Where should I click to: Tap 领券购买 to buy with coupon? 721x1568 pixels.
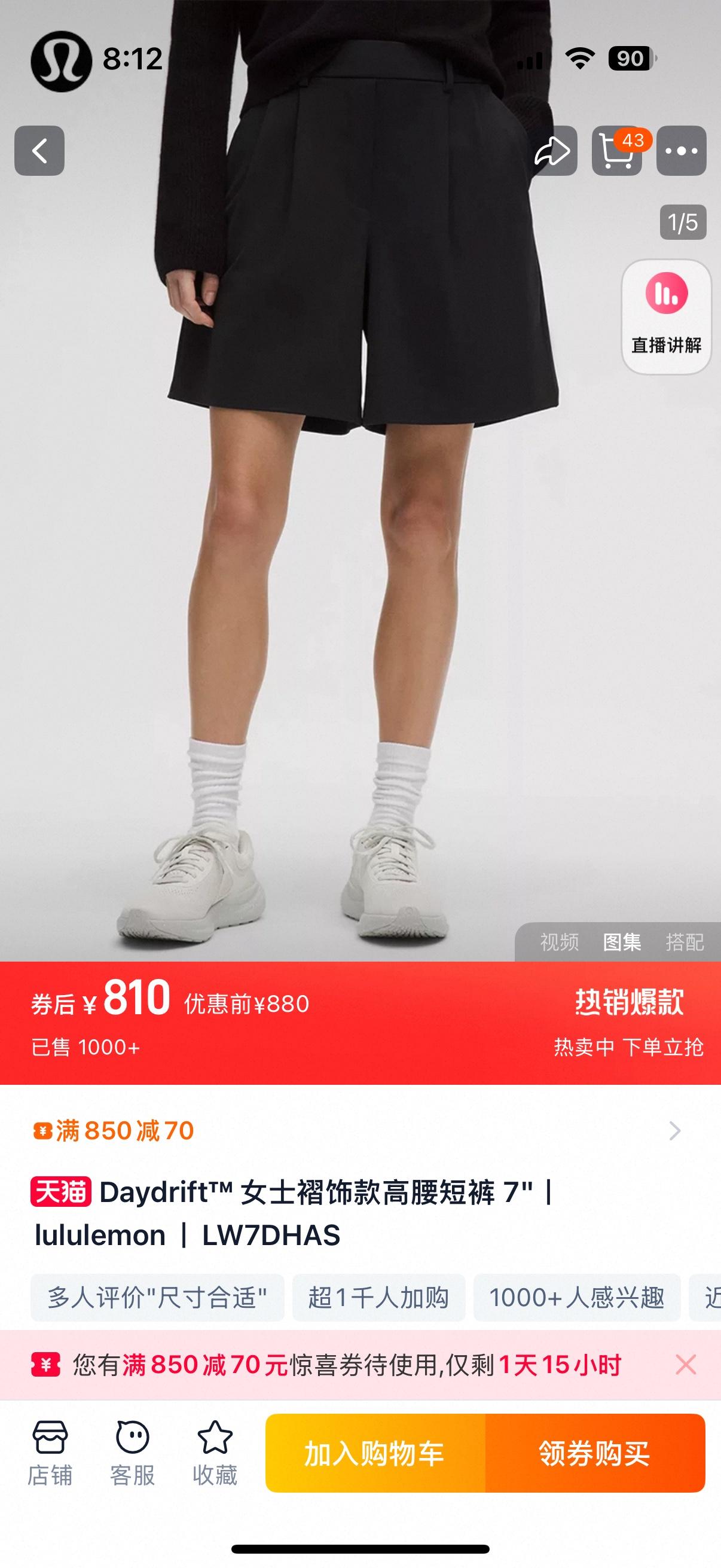click(594, 1454)
